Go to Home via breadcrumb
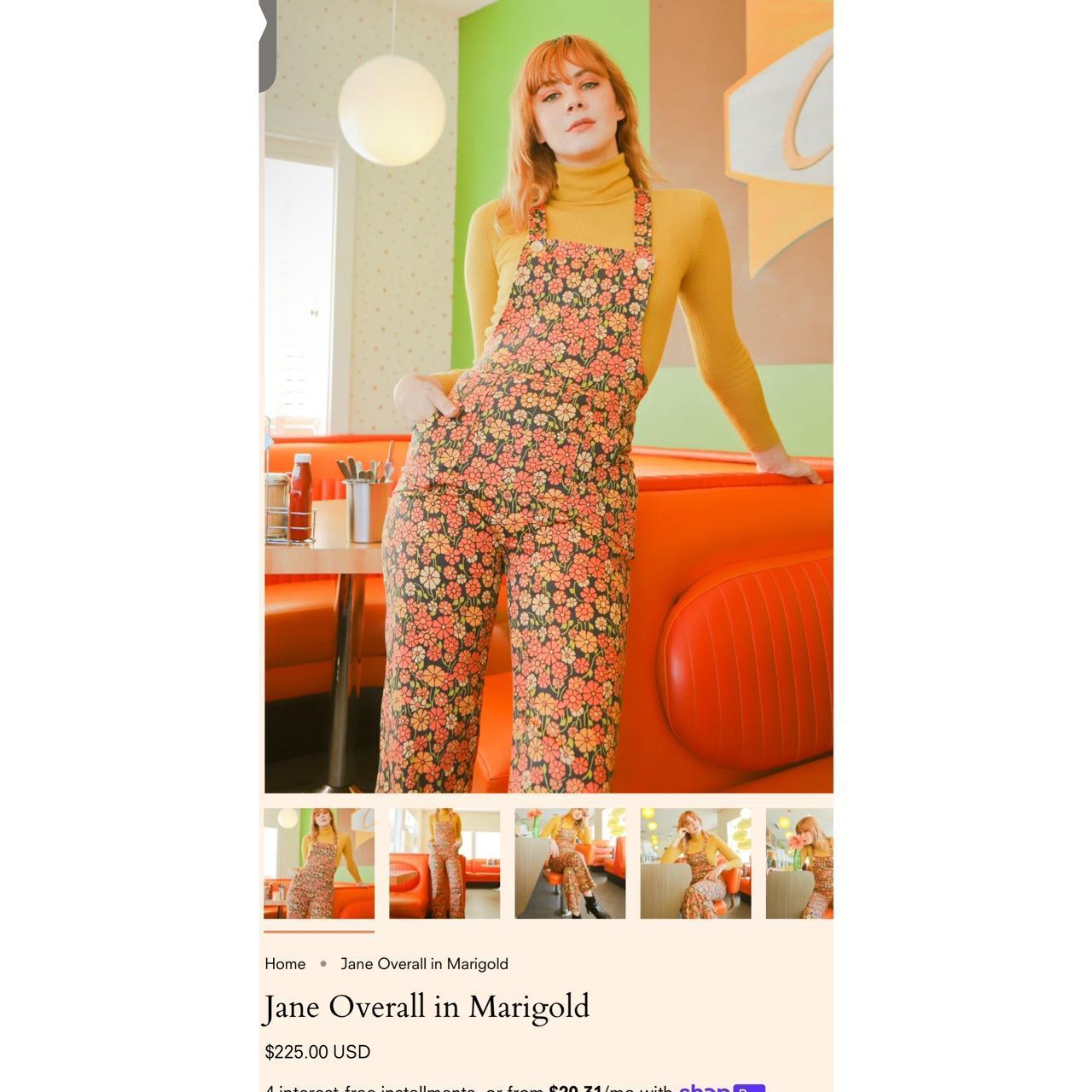This screenshot has height=1092, width=1092. pyautogui.click(x=285, y=964)
